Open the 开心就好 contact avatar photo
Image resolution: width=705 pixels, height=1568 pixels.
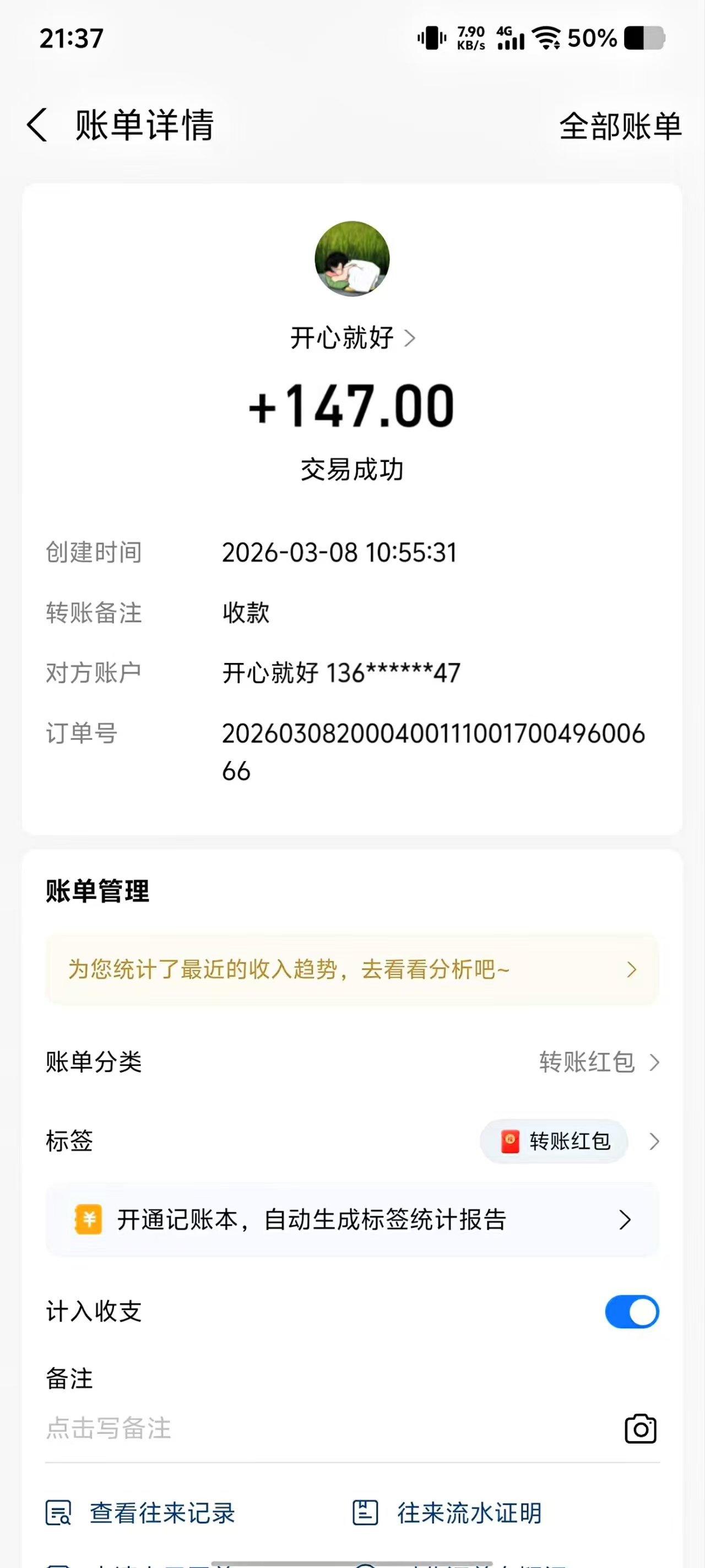tap(351, 260)
